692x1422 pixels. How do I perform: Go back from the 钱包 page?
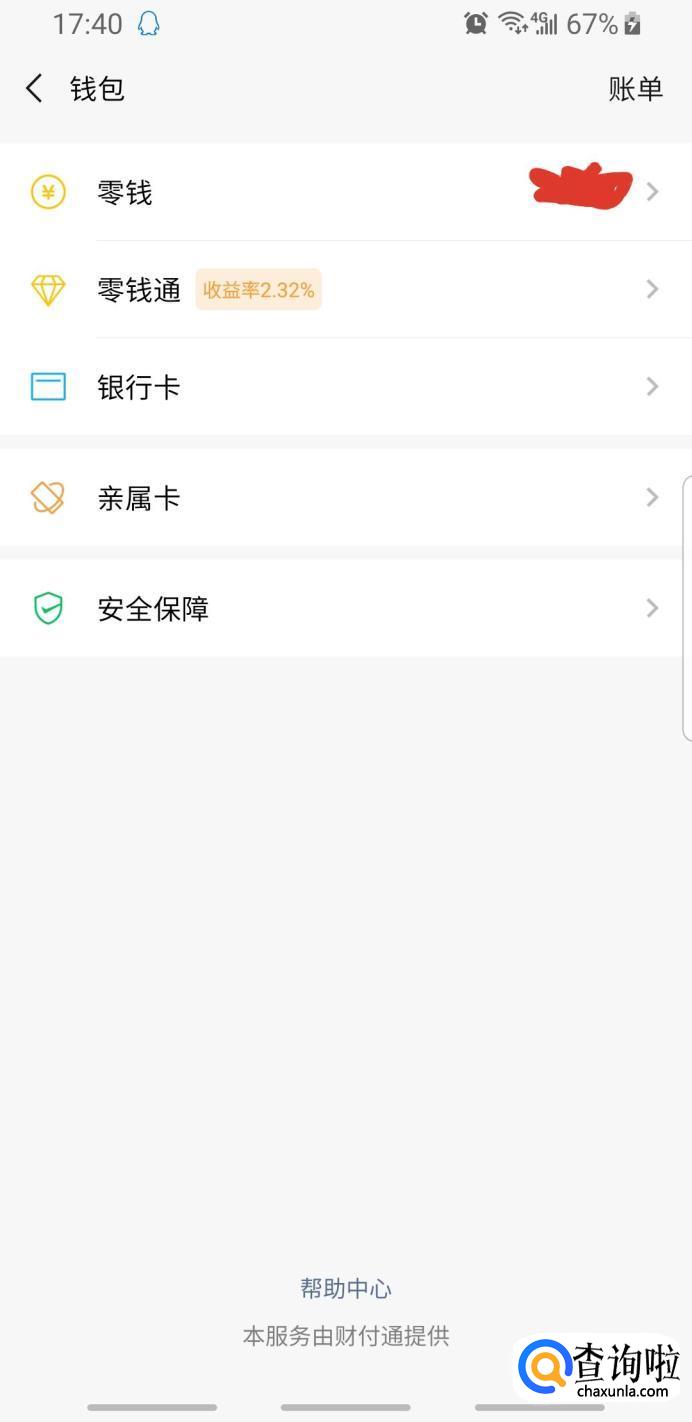click(34, 89)
